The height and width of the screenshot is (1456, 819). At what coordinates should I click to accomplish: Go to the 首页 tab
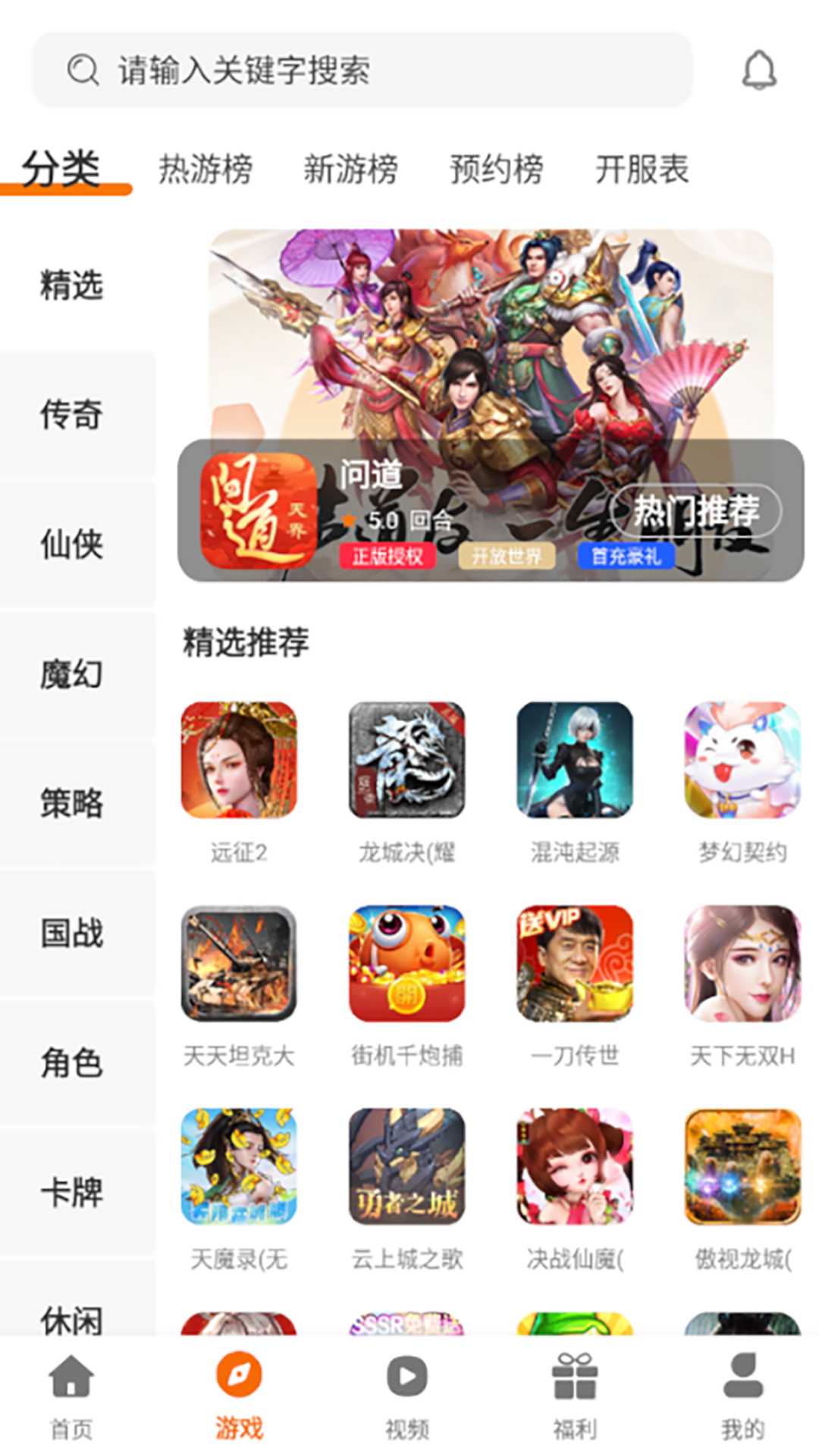[71, 1395]
